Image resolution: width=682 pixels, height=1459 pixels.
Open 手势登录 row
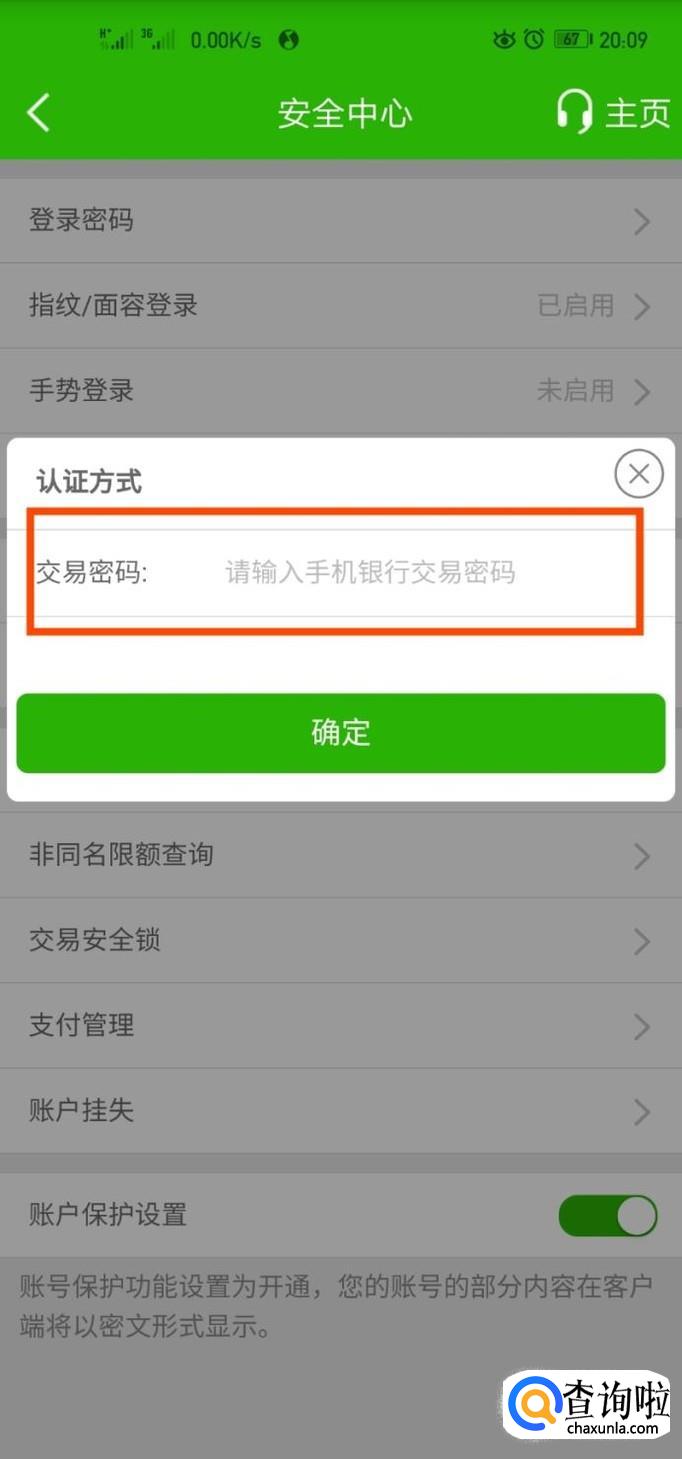(340, 391)
